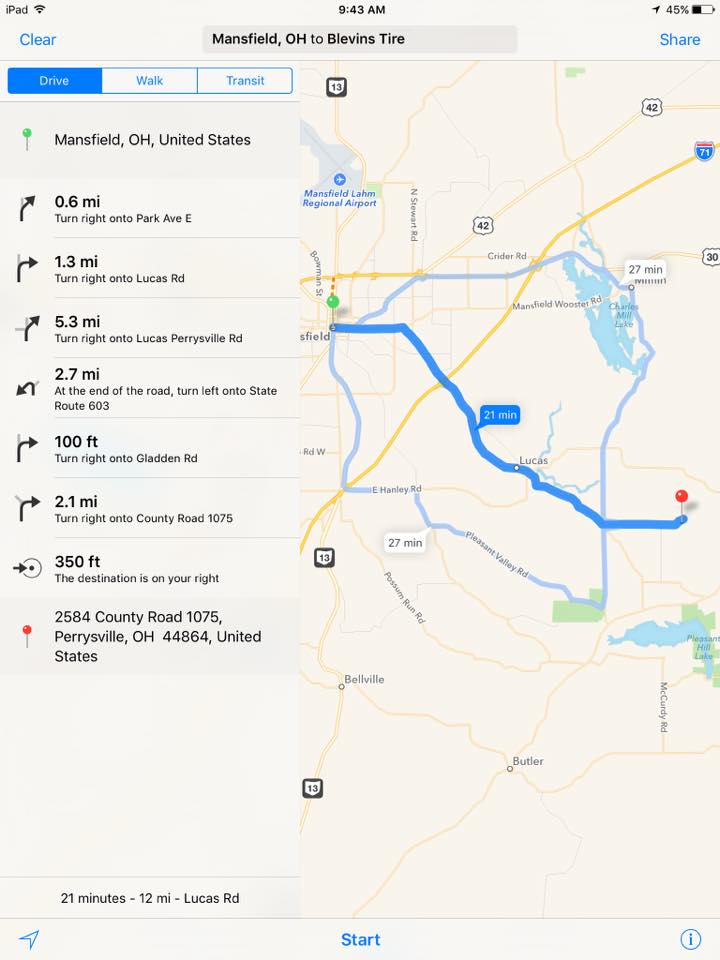The image size is (720, 960).
Task: Share this route
Action: [x=680, y=40]
